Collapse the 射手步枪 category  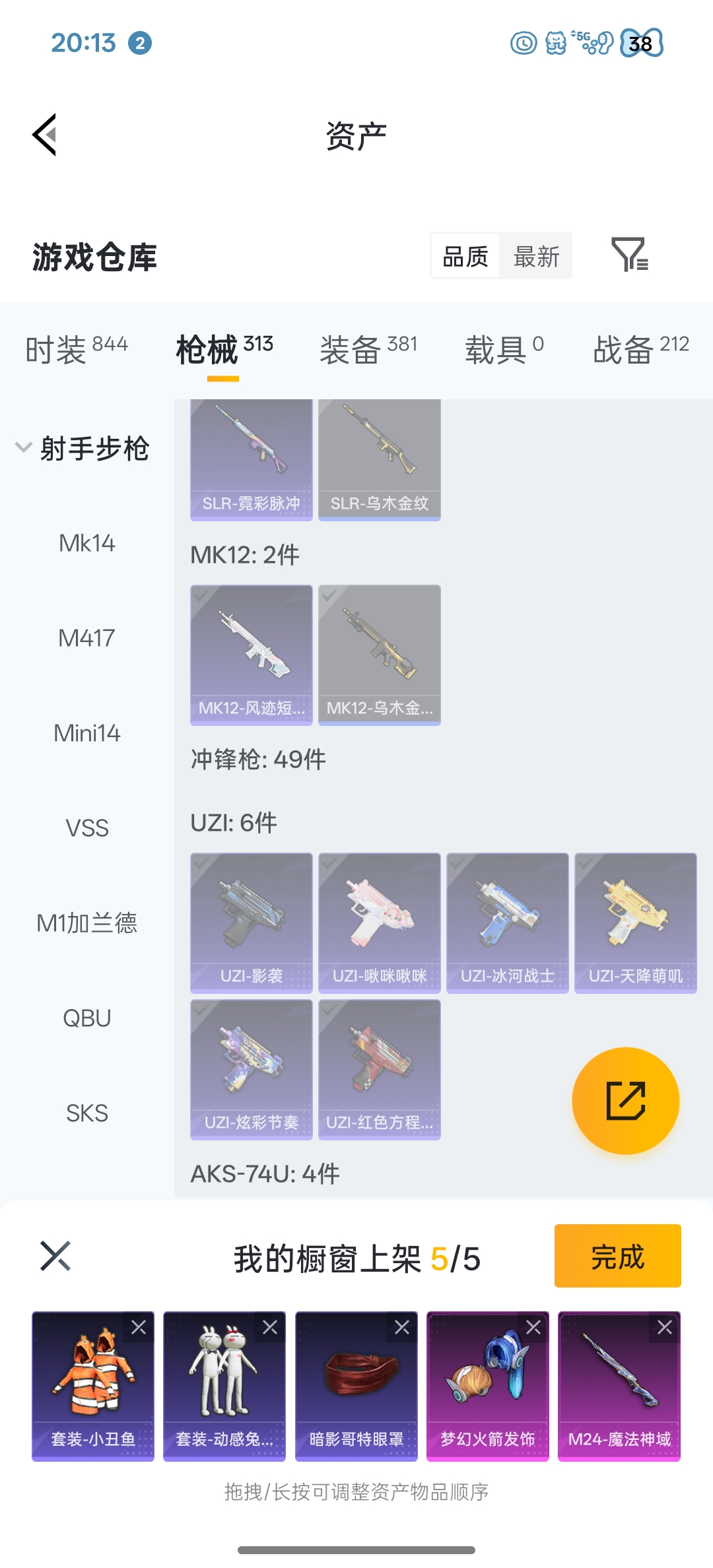pos(24,448)
